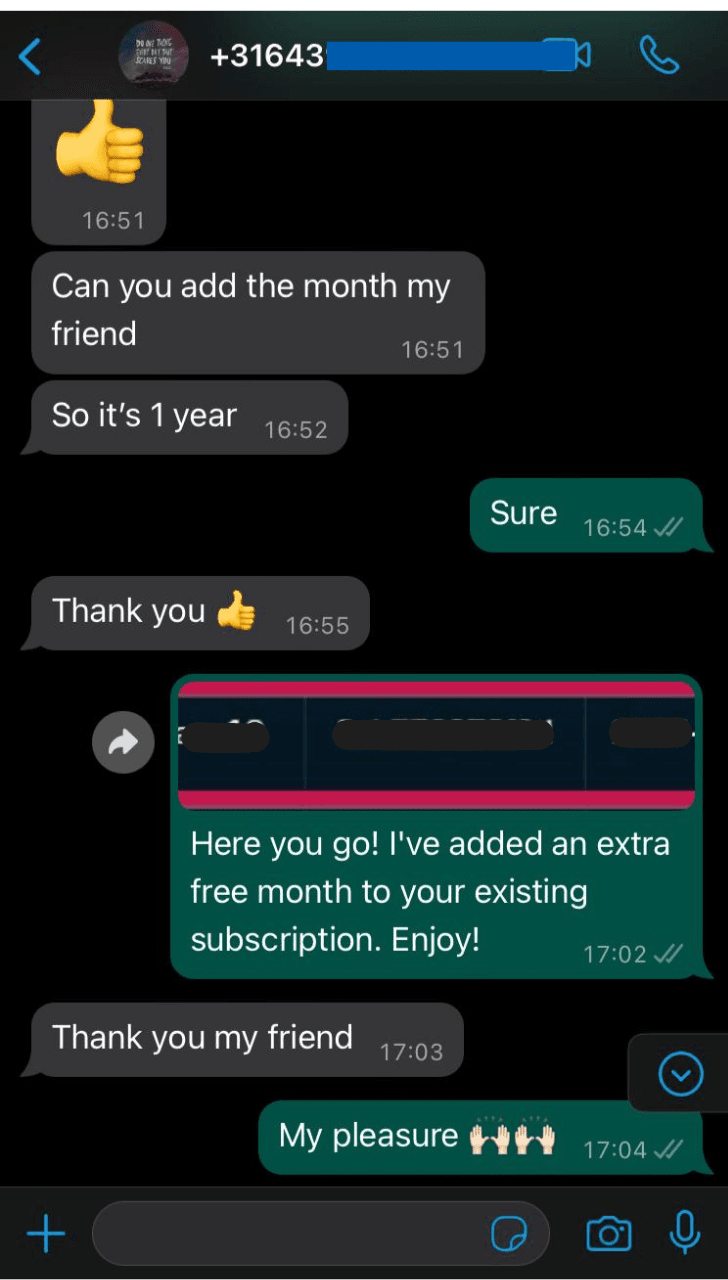
Task: Open the camera to take a photo
Action: pos(608,1234)
